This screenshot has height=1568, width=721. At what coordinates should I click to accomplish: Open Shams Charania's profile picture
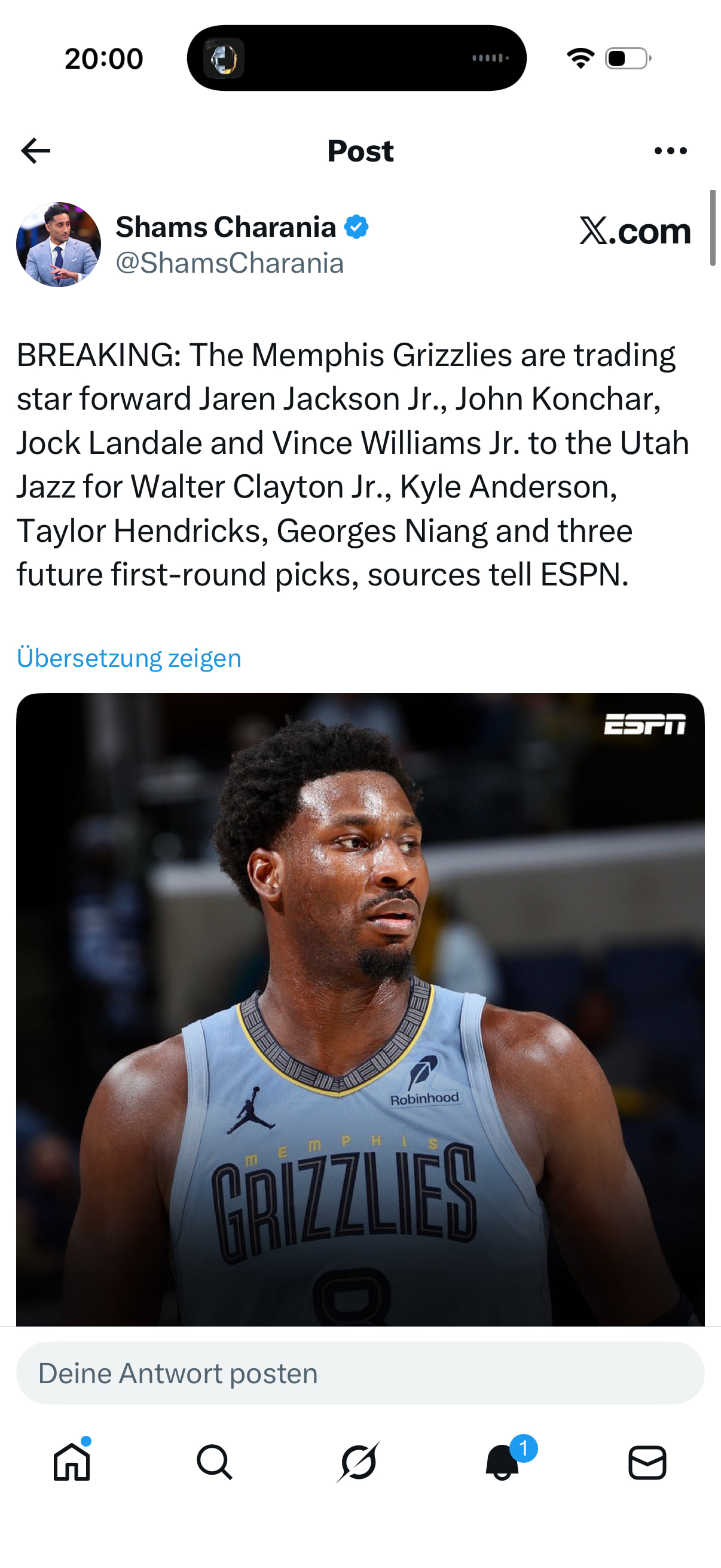point(59,245)
